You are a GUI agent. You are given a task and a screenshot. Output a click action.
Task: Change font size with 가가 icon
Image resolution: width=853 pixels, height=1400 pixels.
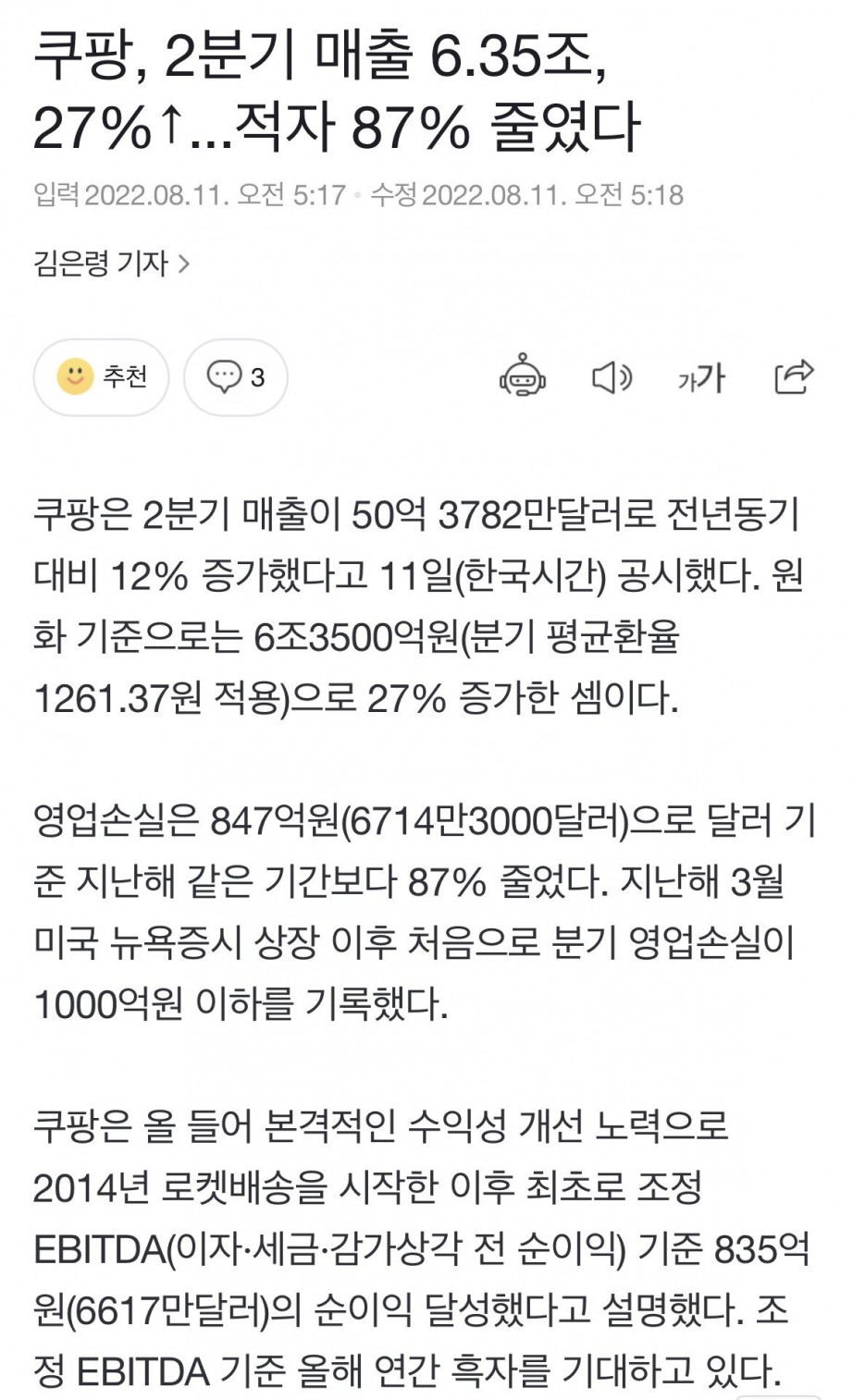coord(701,377)
